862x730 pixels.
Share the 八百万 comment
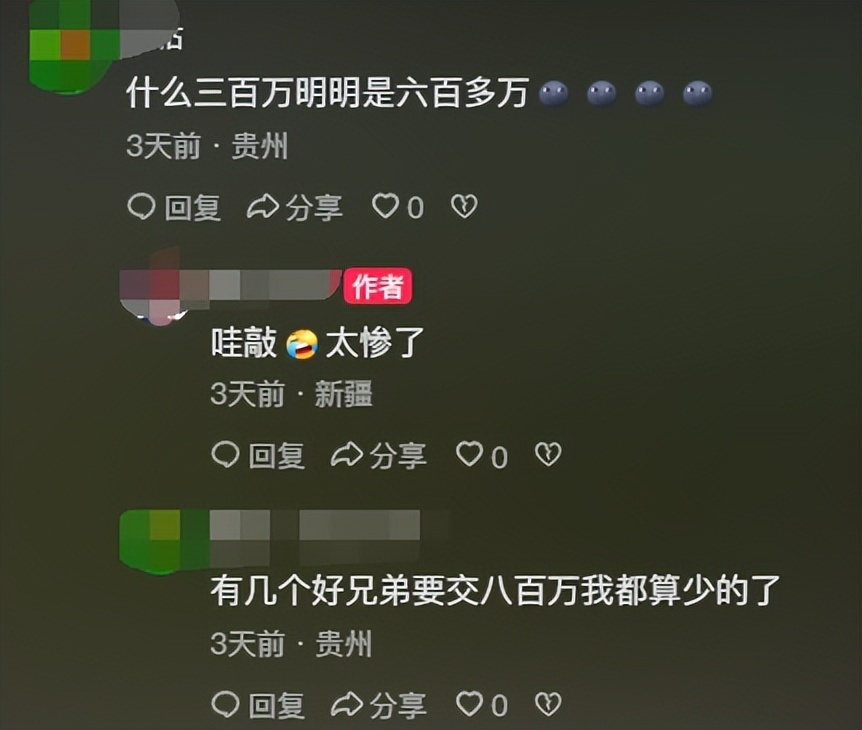point(379,704)
